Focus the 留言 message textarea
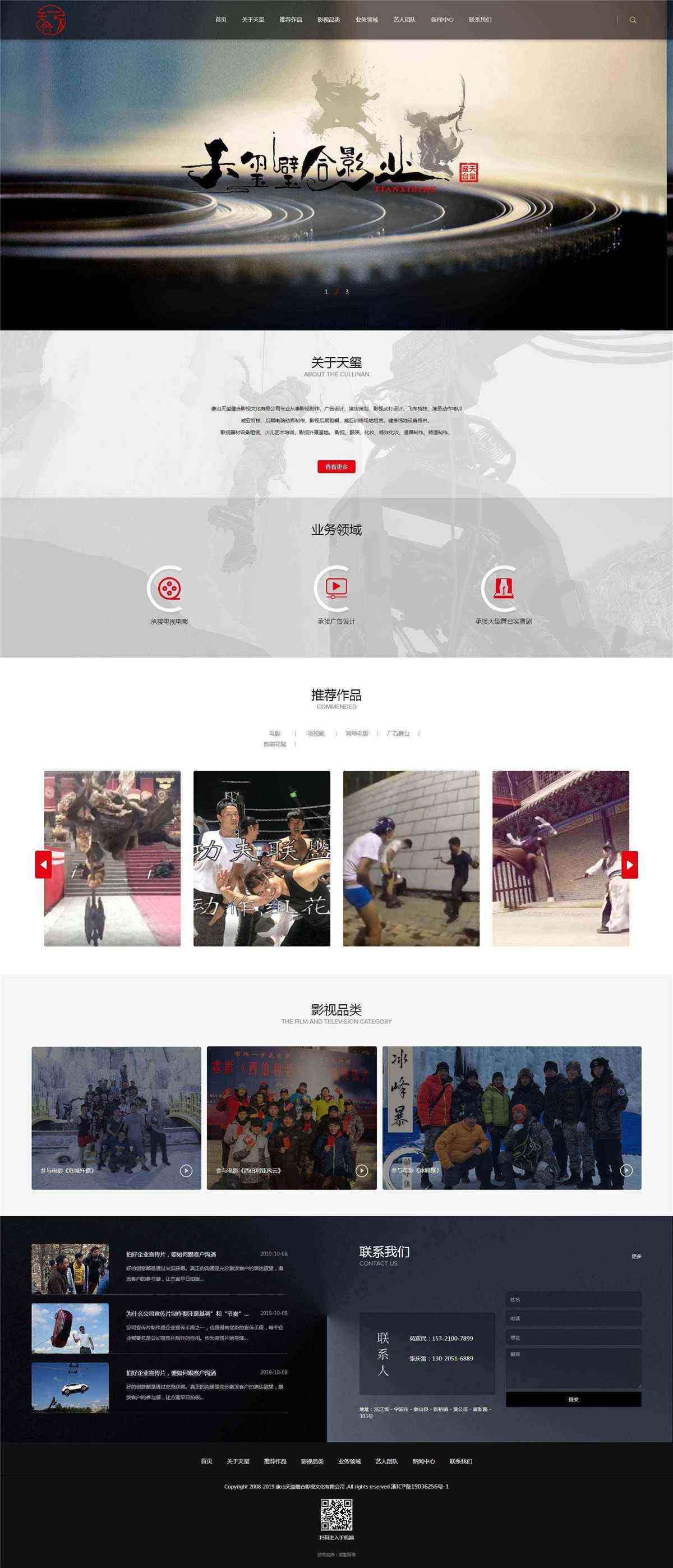The width and height of the screenshot is (673, 1568). [573, 1368]
